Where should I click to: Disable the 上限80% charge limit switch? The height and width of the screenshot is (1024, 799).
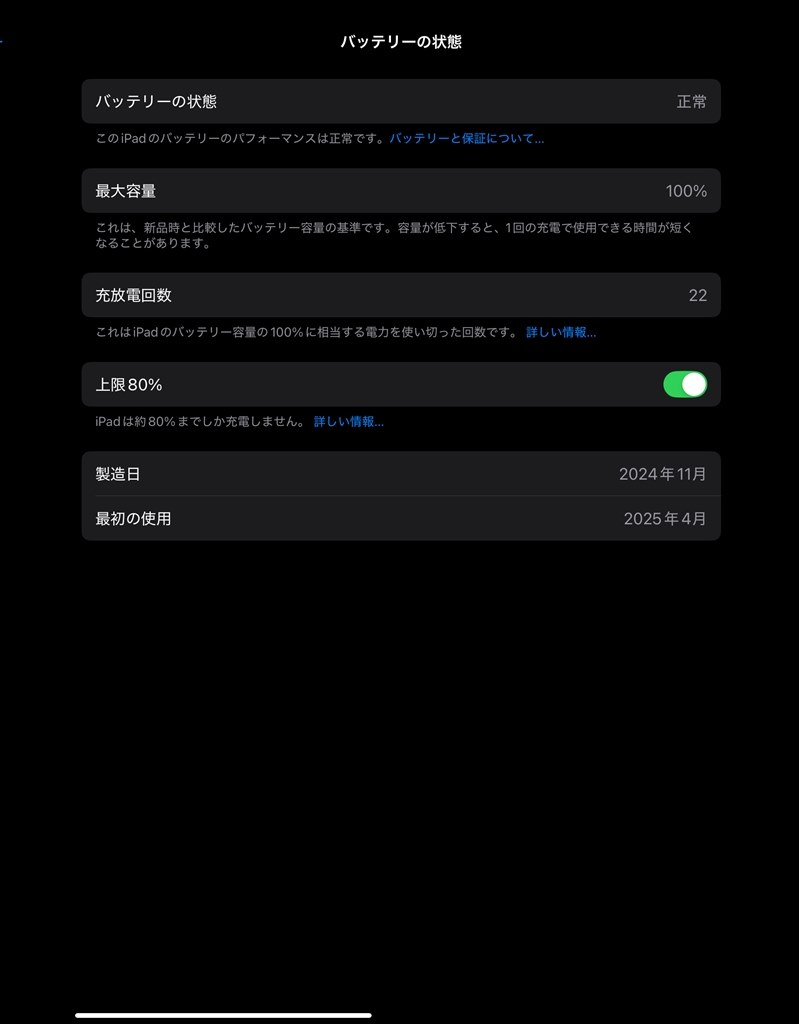684,384
